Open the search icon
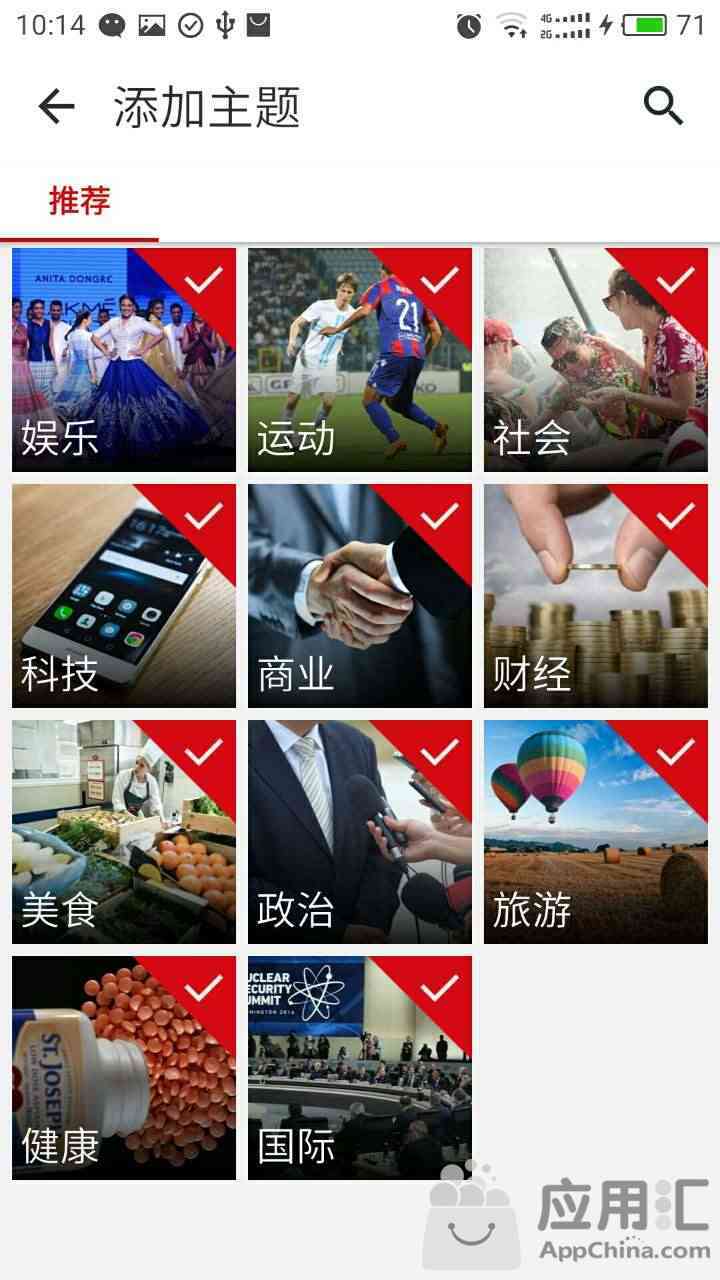720x1280 pixels. (x=663, y=105)
